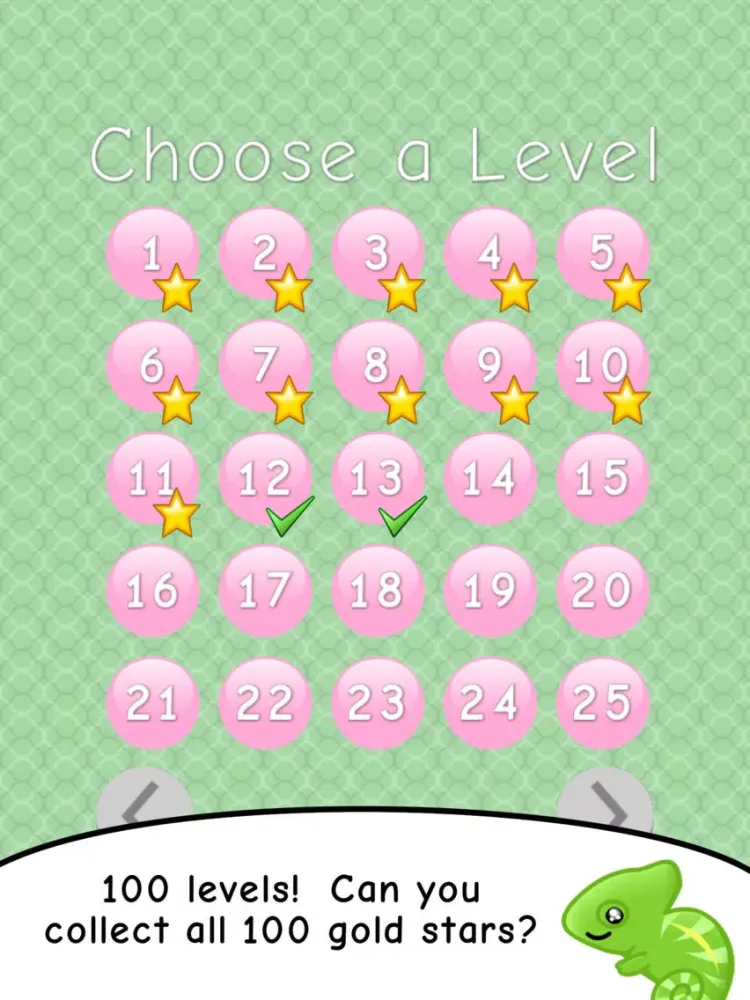Choose level 20

602,592
